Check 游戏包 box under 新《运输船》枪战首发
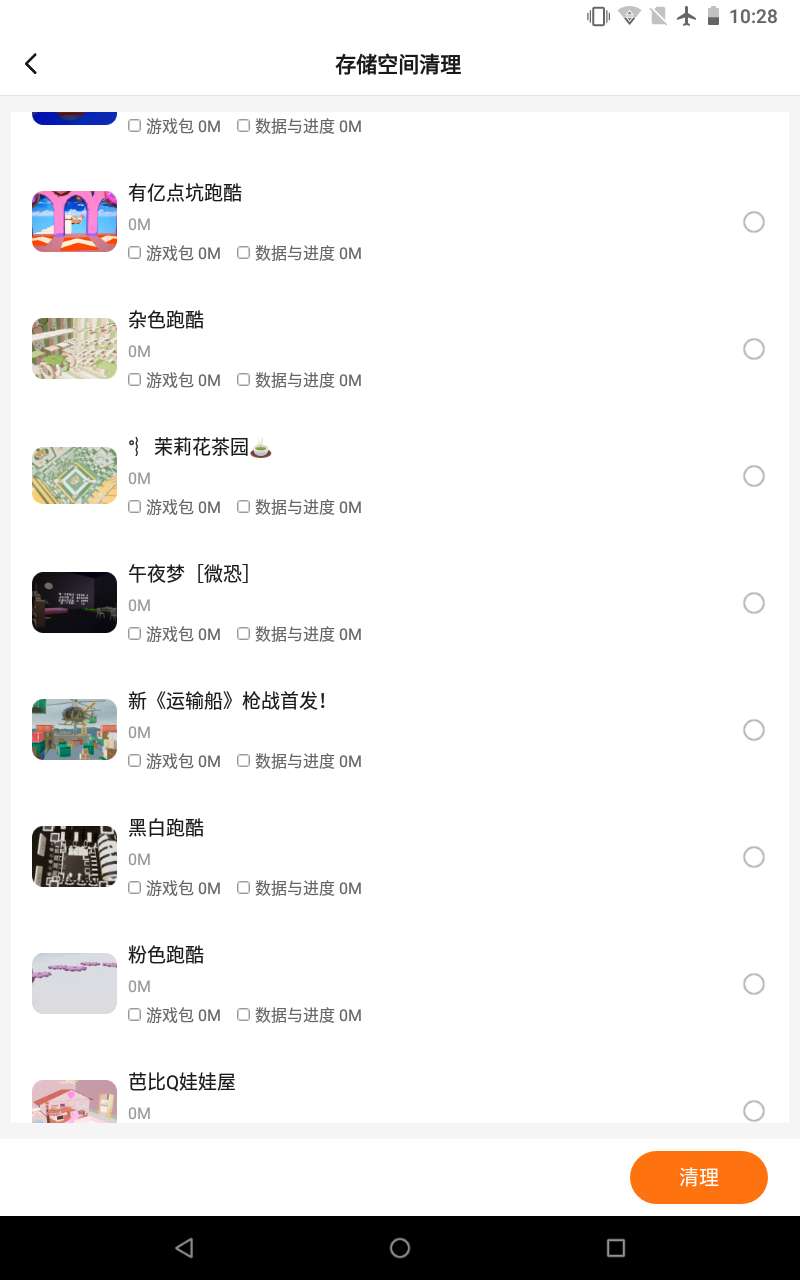The image size is (800, 1280). click(x=135, y=761)
